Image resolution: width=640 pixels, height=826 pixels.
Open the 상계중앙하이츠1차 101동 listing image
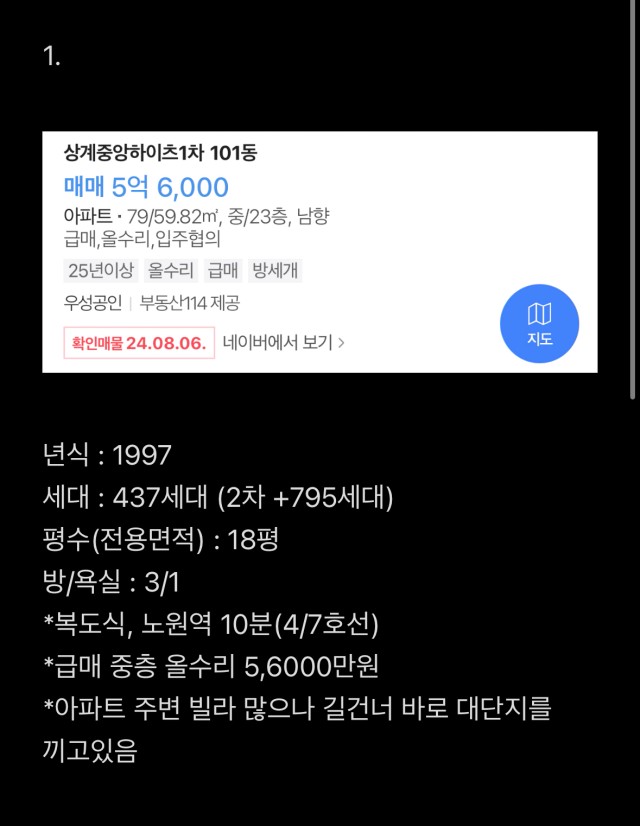pos(319,252)
